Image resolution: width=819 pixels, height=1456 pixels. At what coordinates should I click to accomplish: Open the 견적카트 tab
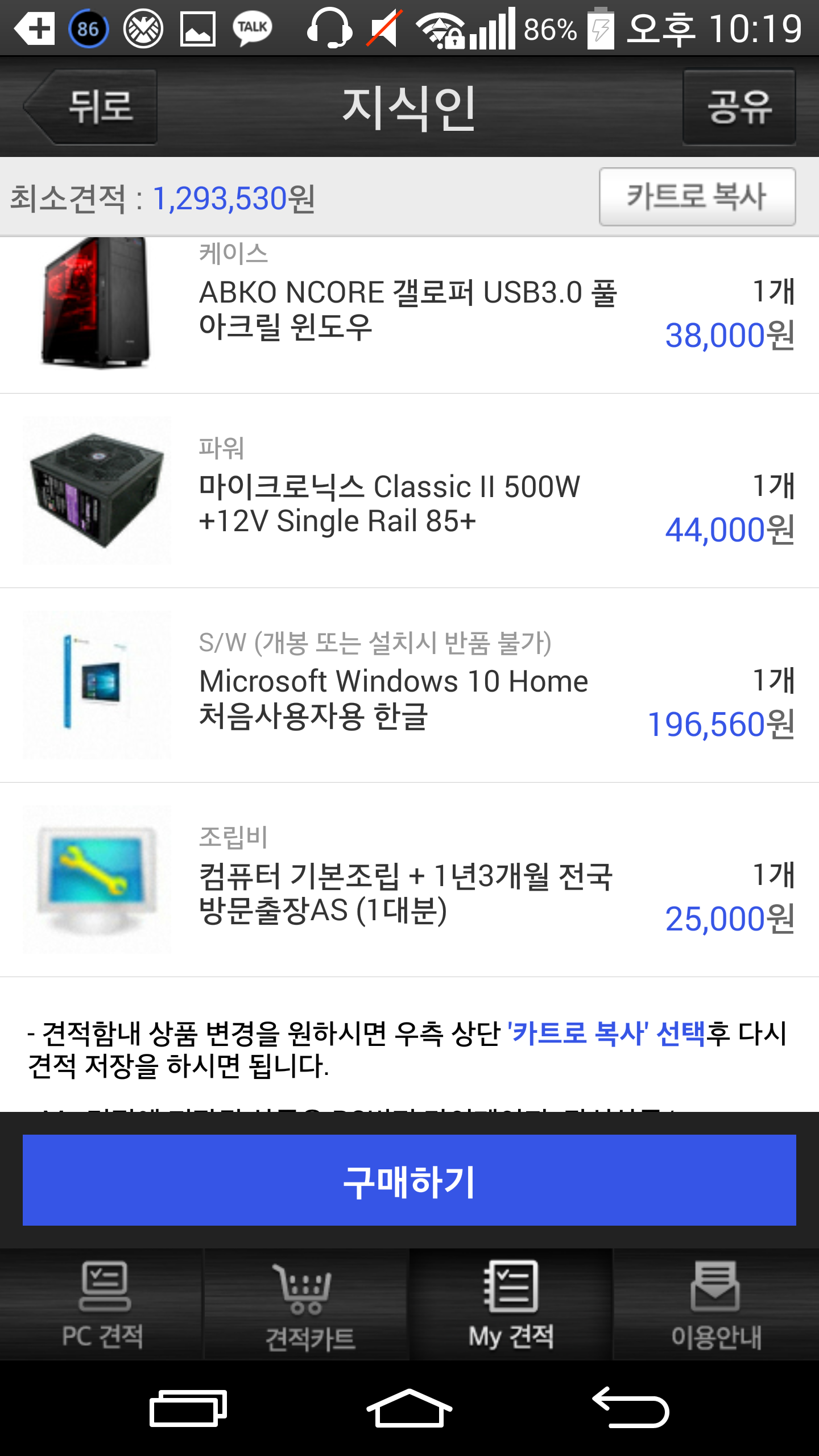307,1305
